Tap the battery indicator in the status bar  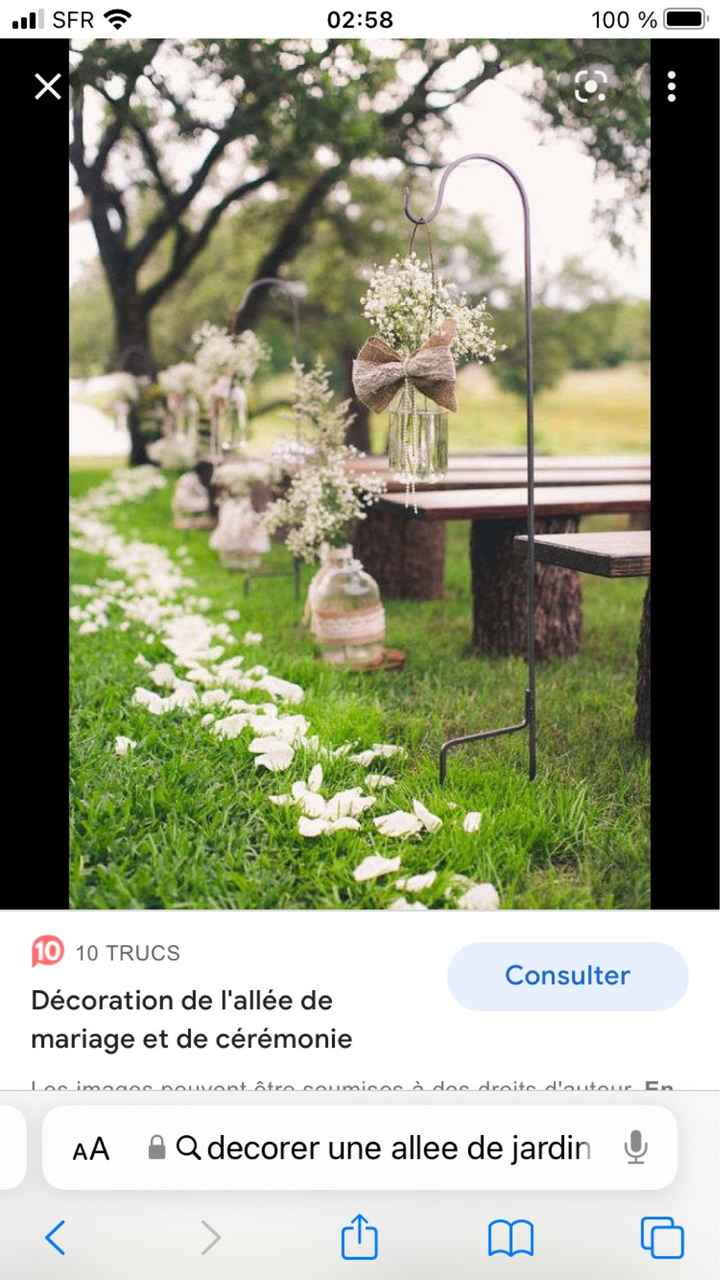684,18
